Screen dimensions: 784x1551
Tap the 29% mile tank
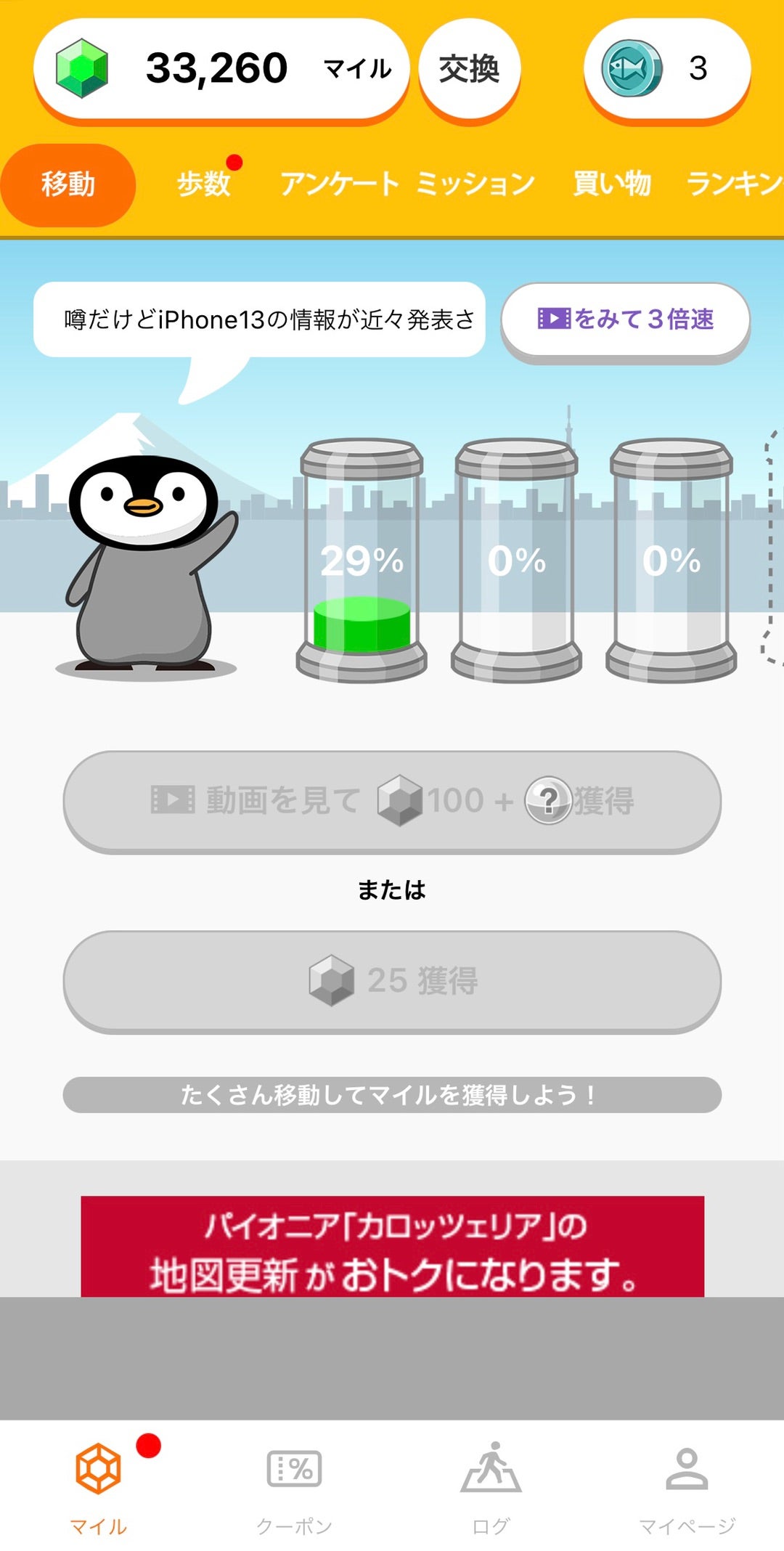click(362, 561)
